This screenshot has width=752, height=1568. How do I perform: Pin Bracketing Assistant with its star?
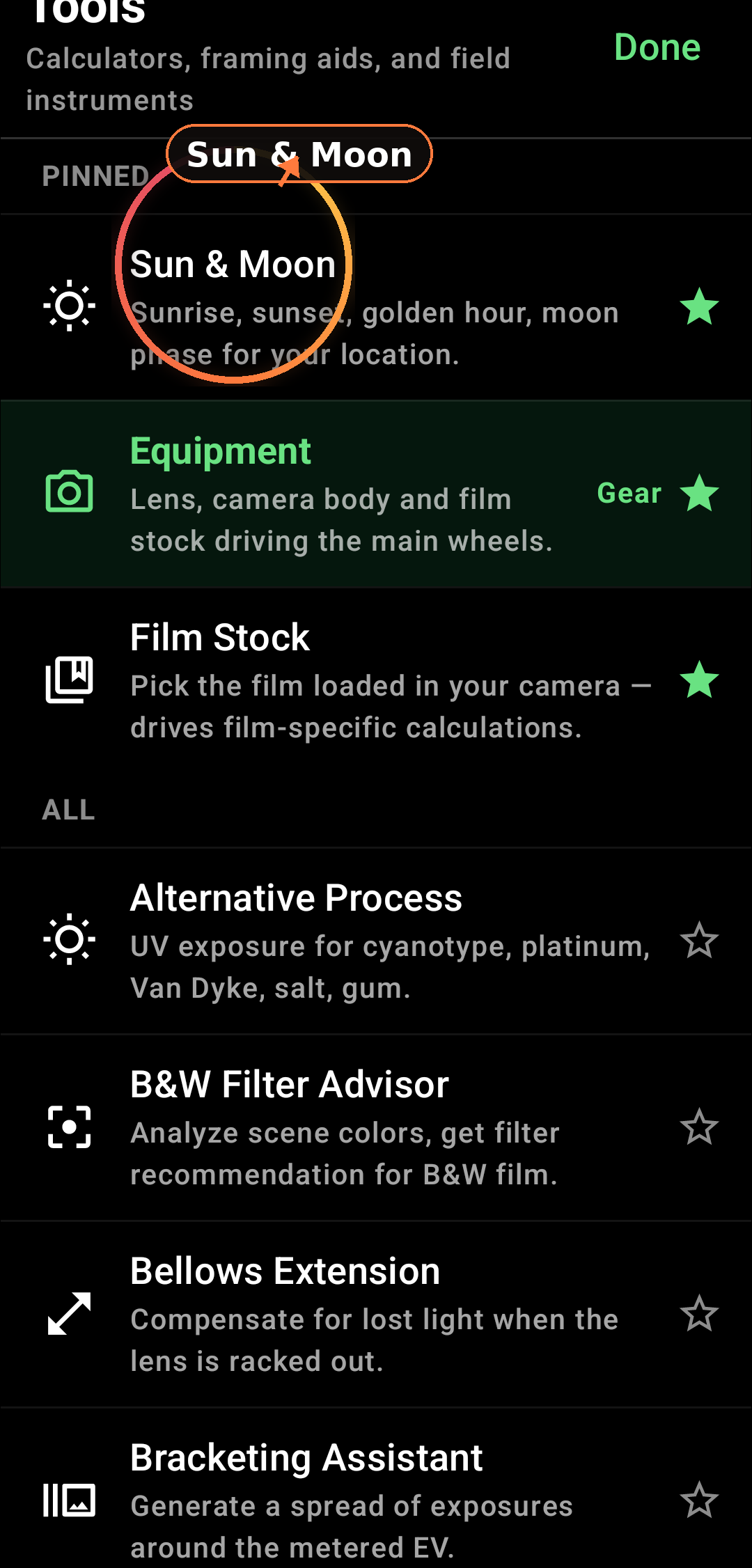(x=699, y=1500)
